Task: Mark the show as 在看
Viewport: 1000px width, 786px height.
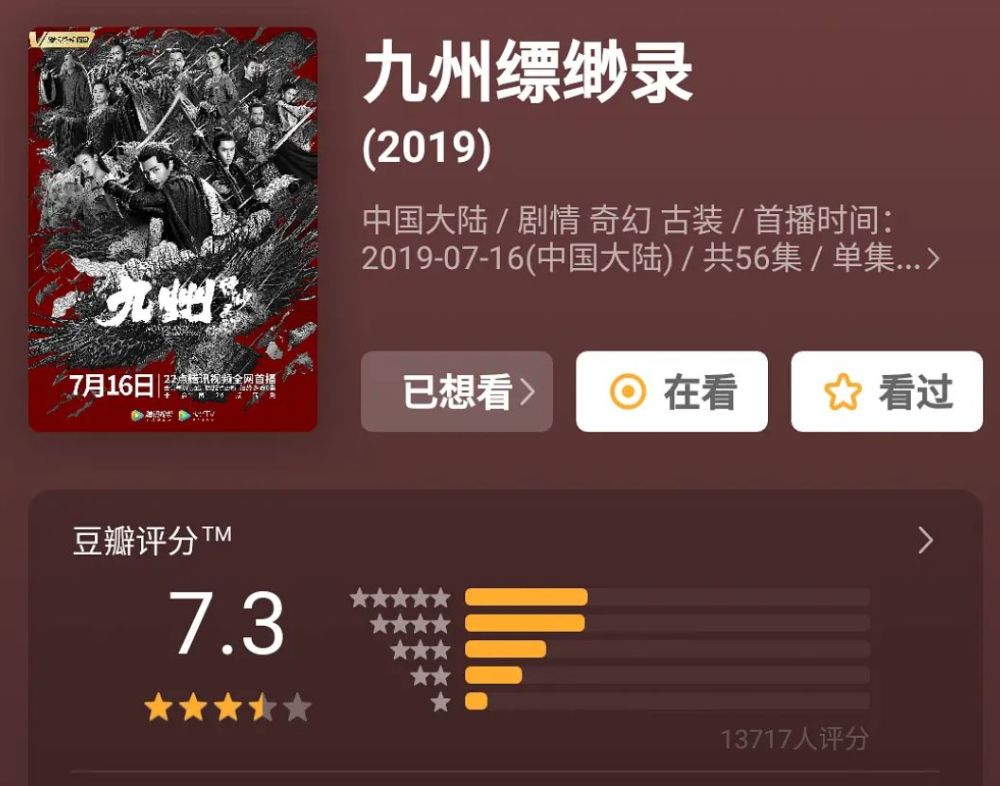Action: click(x=671, y=392)
